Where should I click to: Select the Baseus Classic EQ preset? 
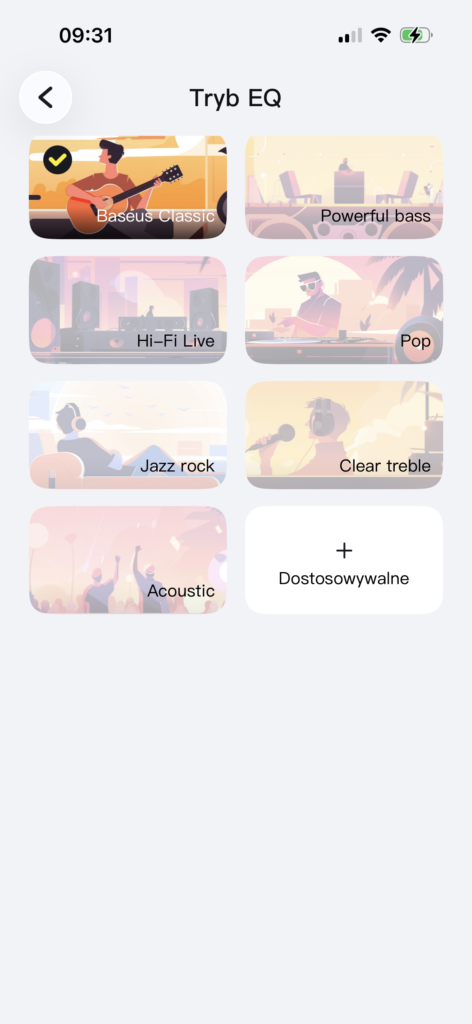click(x=128, y=187)
